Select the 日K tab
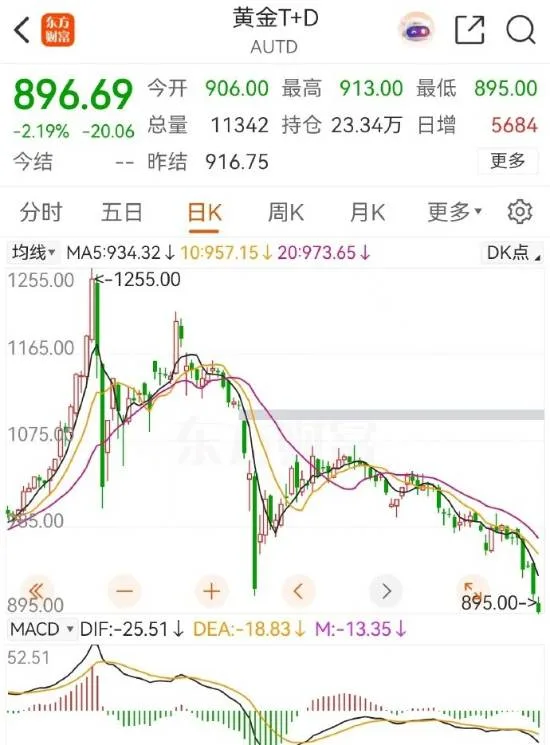The height and width of the screenshot is (745, 550). click(204, 212)
